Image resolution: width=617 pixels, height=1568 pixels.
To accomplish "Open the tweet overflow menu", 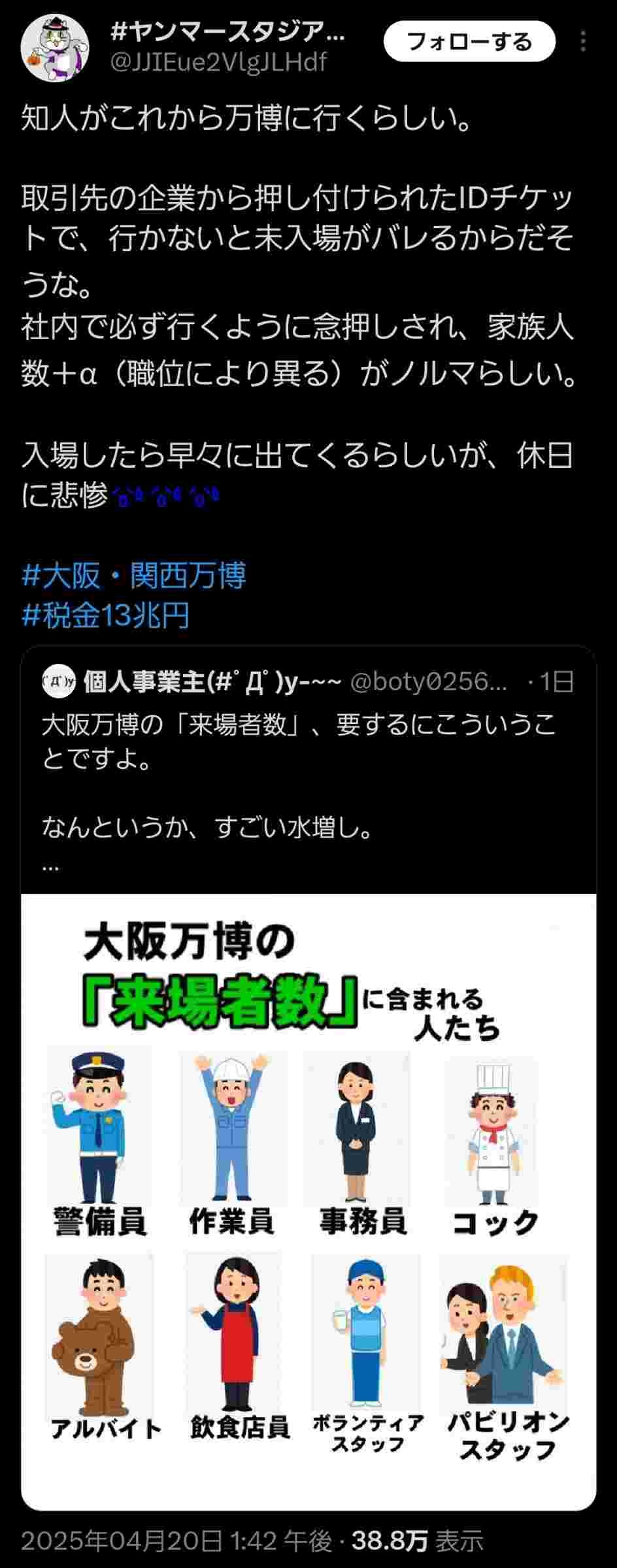I will (583, 42).
